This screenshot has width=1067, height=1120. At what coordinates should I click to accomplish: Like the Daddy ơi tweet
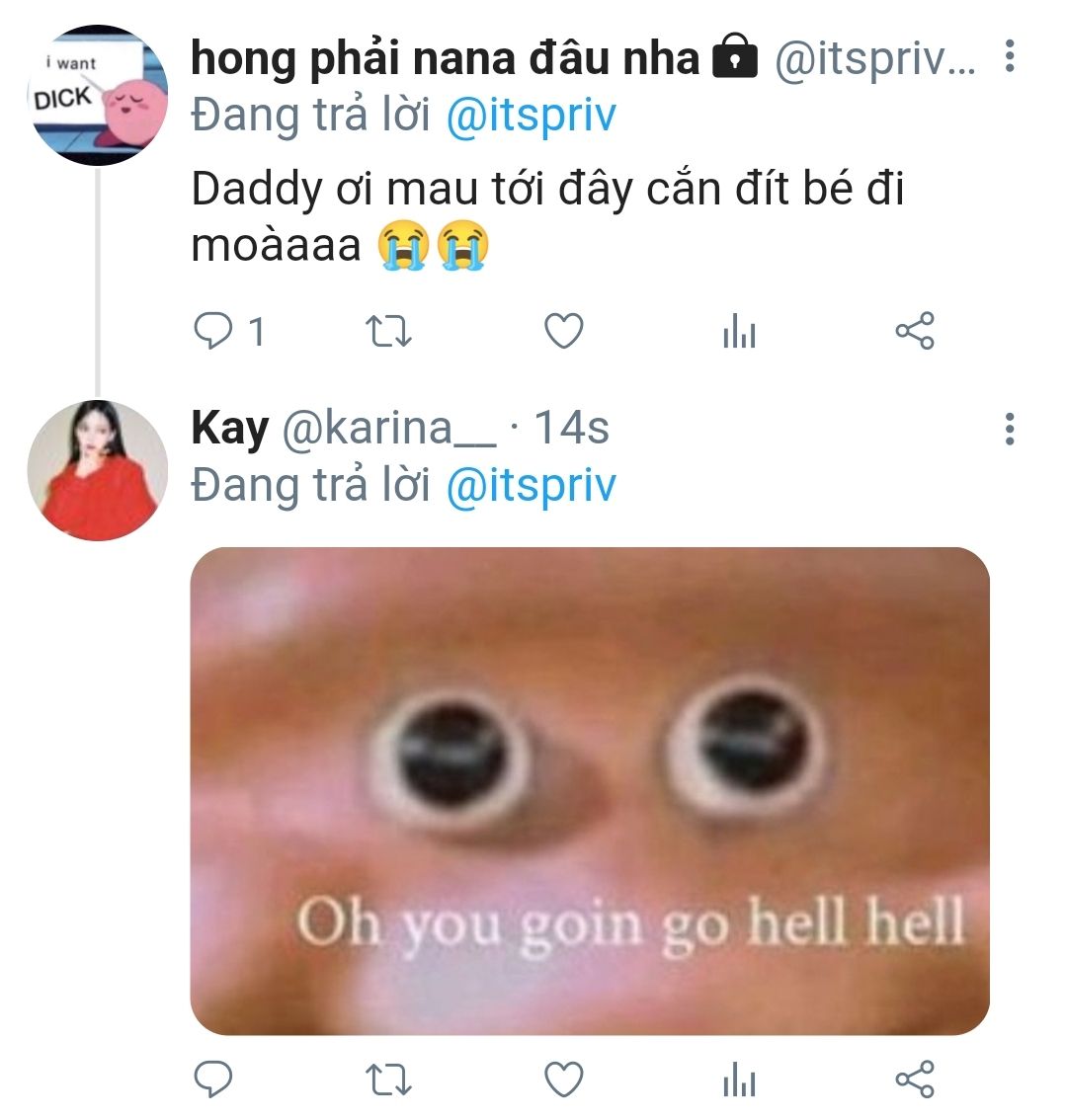point(564,331)
